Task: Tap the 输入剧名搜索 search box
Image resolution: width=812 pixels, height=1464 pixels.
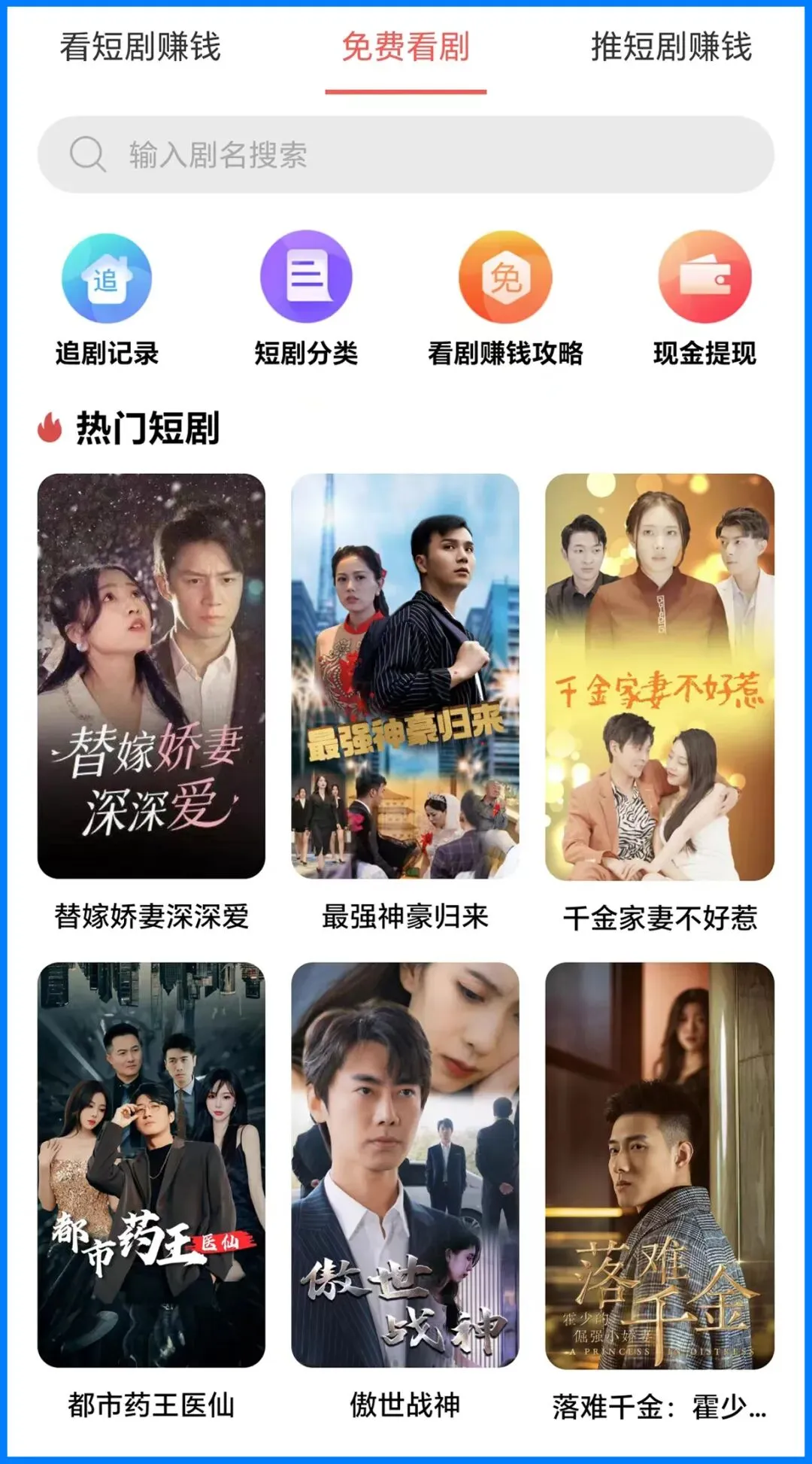Action: click(406, 155)
